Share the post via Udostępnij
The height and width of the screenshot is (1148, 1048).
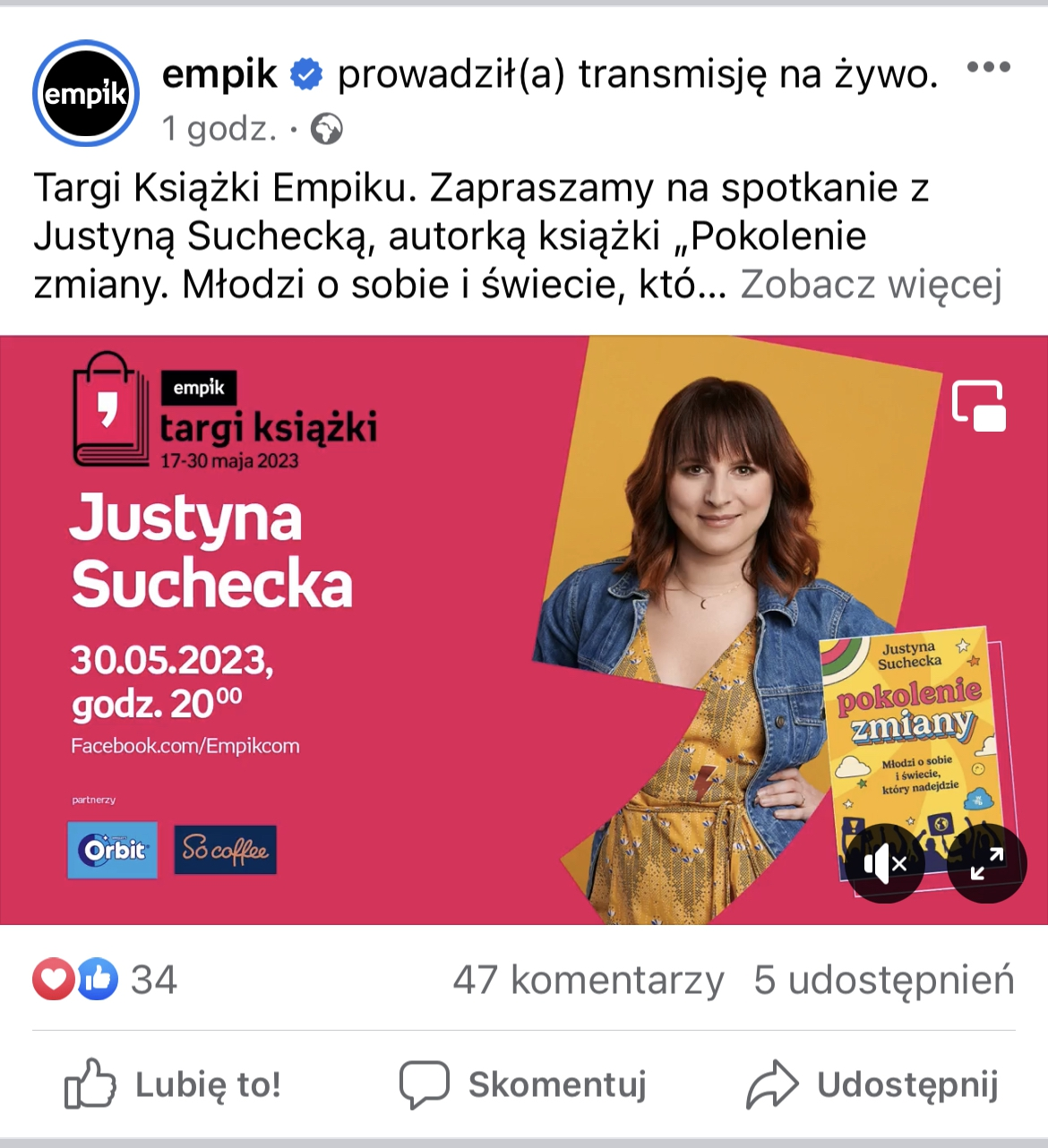pyautogui.click(x=872, y=1084)
